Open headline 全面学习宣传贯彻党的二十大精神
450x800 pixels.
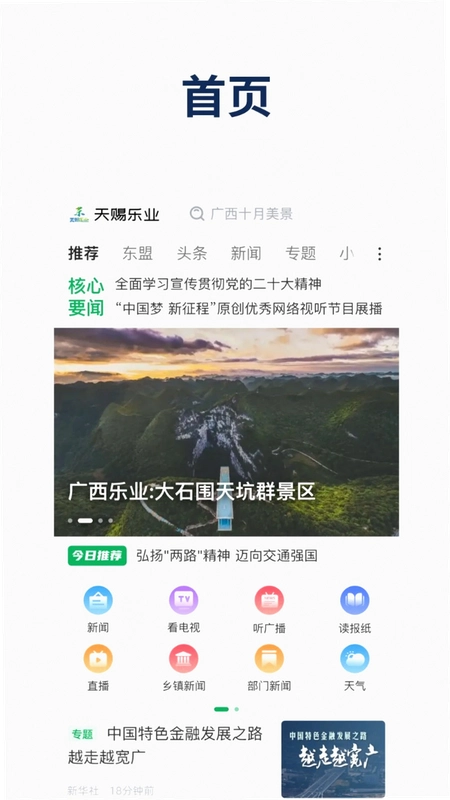click(218, 284)
